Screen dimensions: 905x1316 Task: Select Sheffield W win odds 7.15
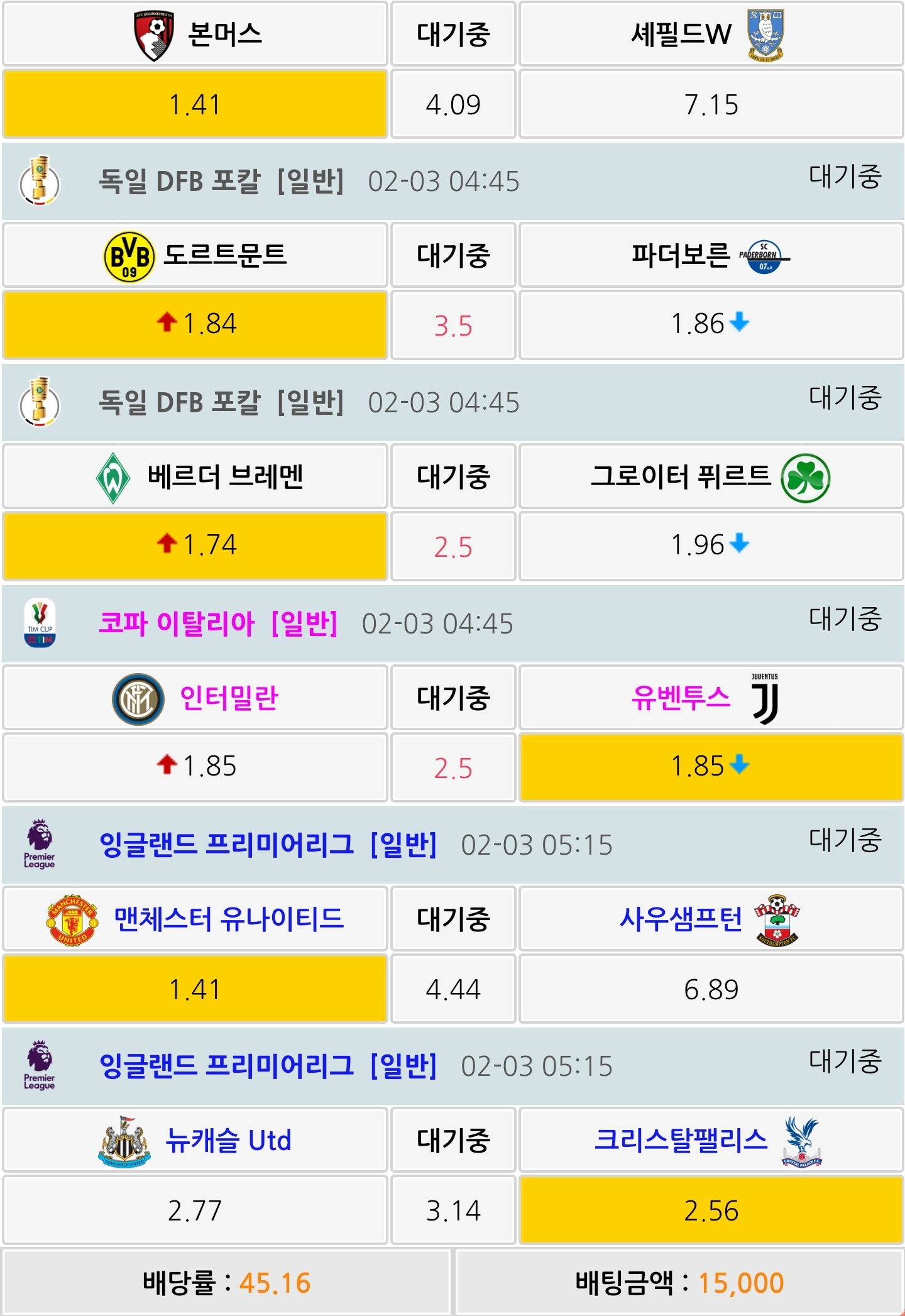(711, 104)
